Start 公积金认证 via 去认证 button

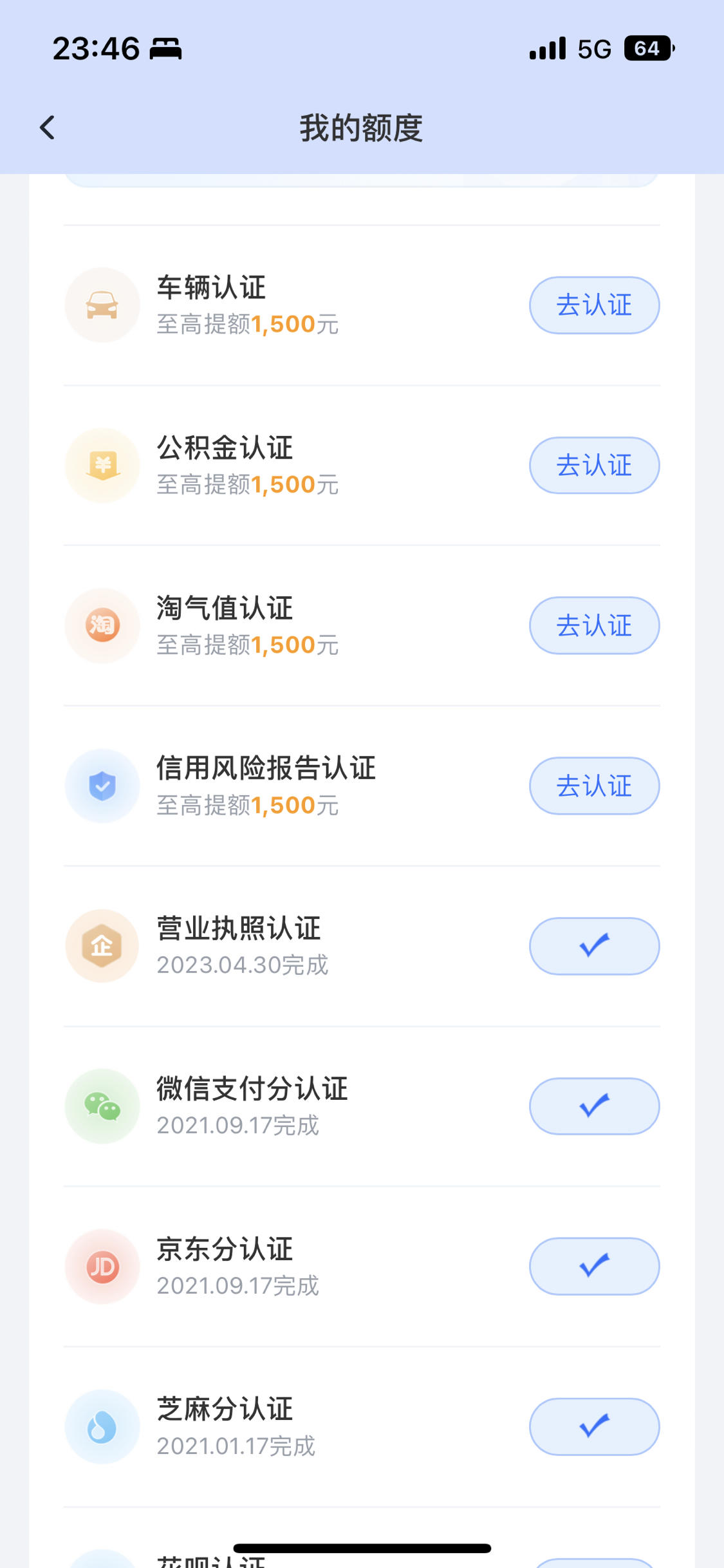click(x=594, y=466)
